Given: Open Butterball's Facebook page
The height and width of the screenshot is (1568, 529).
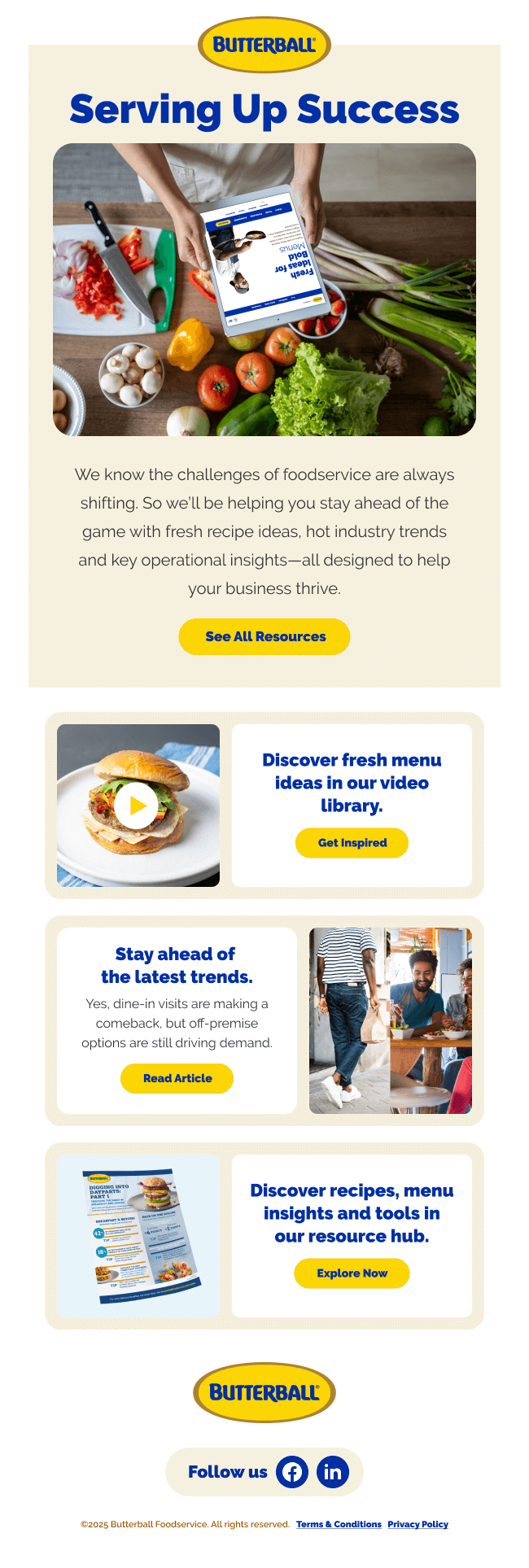Looking at the screenshot, I should [x=292, y=1472].
